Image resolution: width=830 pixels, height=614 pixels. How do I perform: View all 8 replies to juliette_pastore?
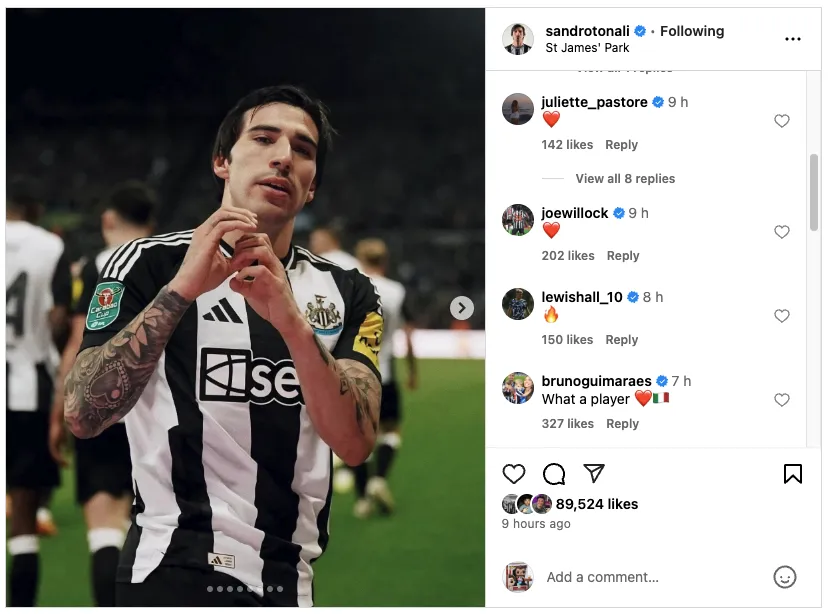pyautogui.click(x=625, y=179)
